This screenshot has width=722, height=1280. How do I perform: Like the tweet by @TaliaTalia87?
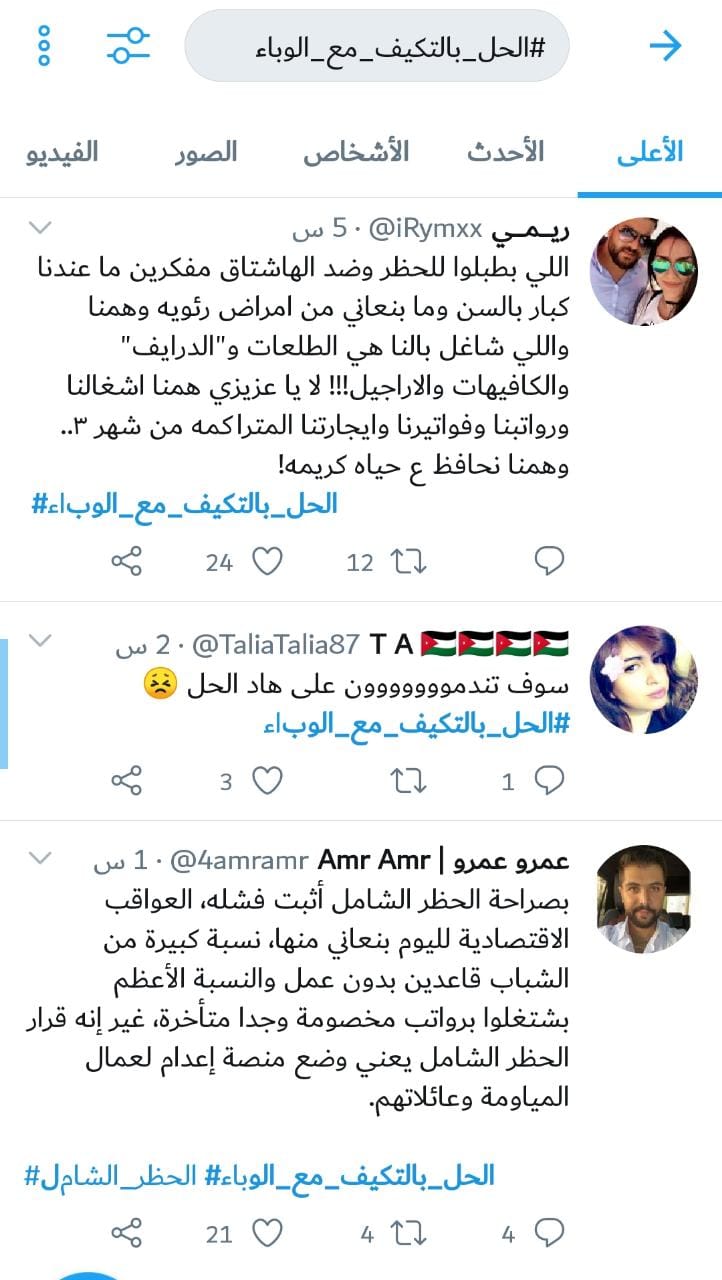pos(267,781)
